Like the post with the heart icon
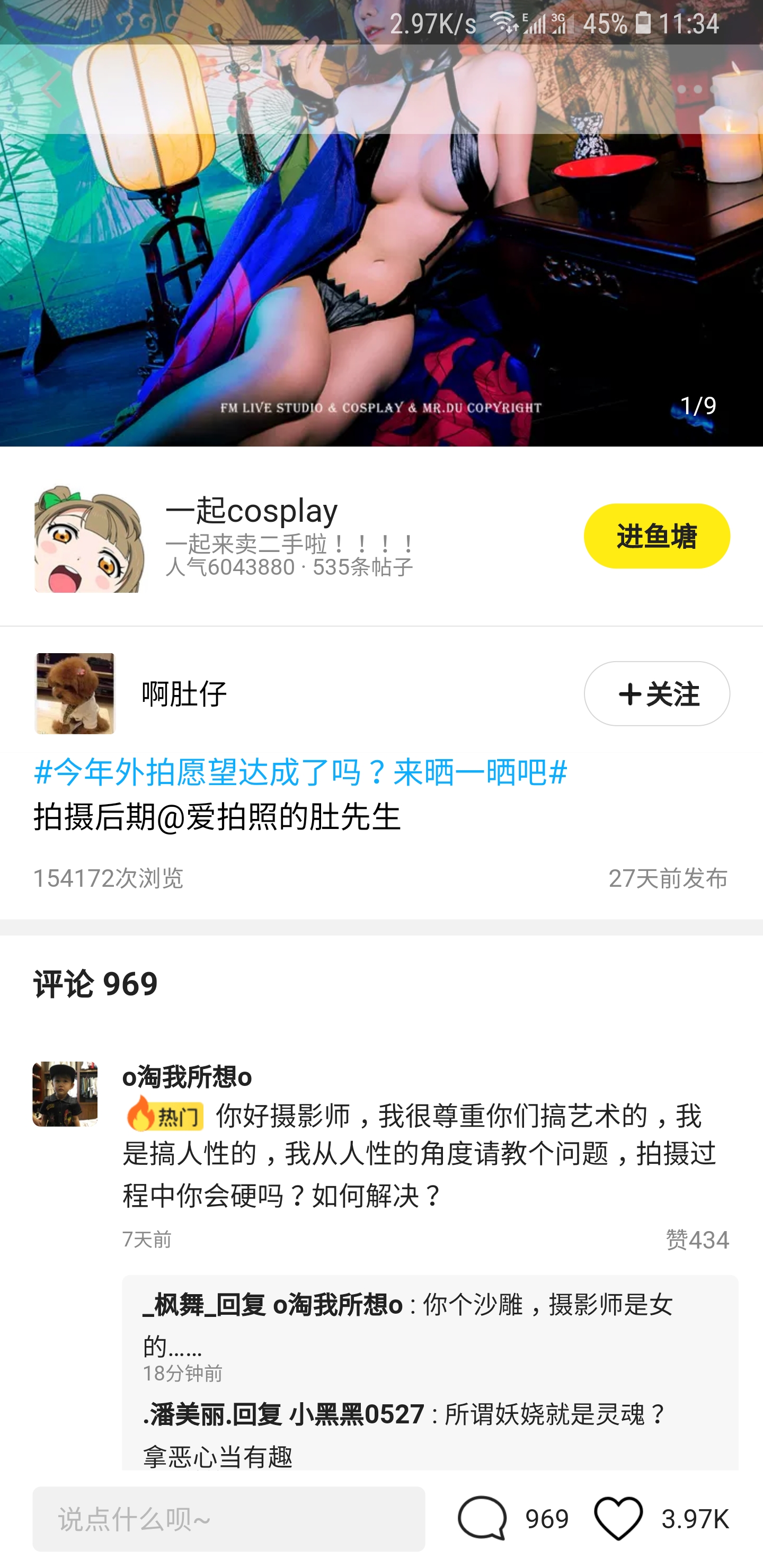This screenshot has height=1568, width=763. 618,1519
